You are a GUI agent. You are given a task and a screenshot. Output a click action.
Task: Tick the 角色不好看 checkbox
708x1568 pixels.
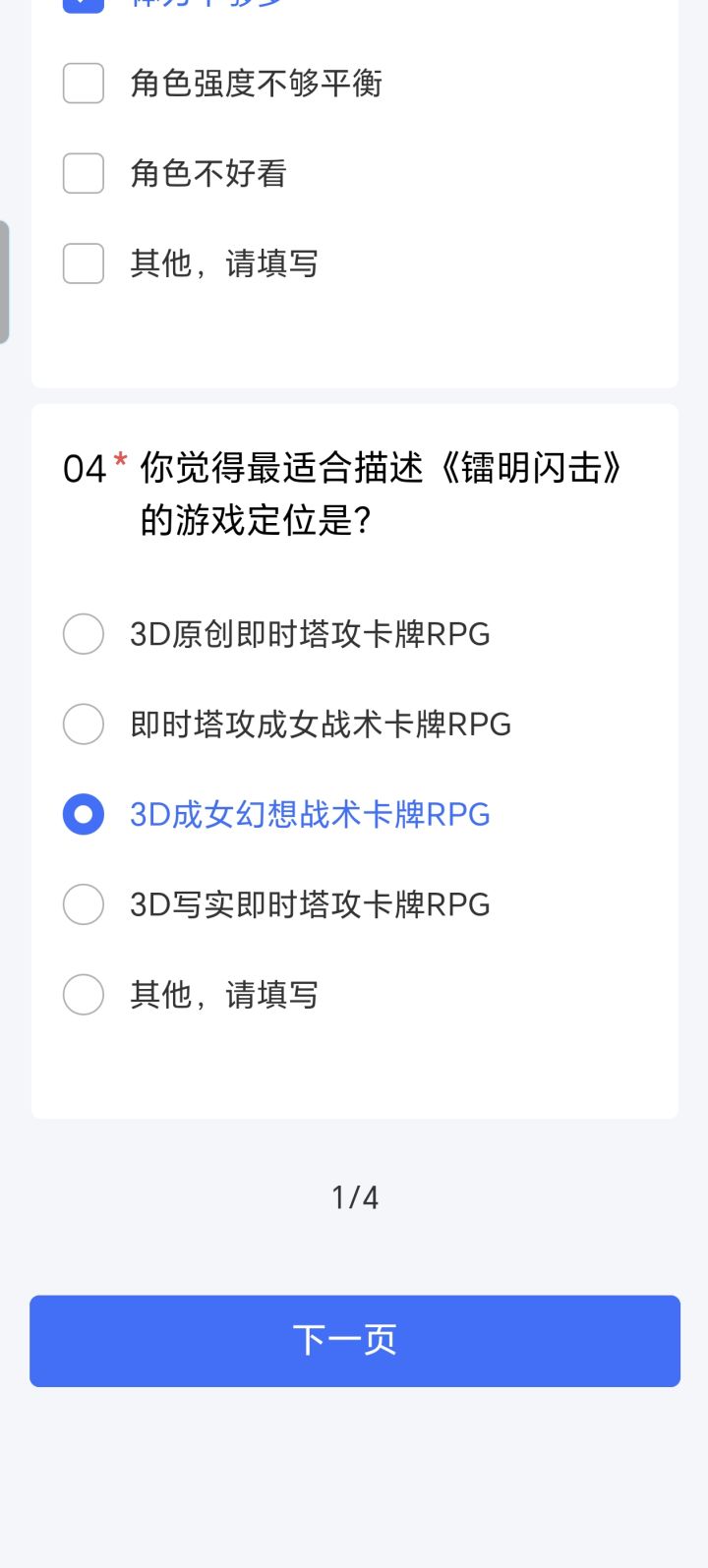84,174
